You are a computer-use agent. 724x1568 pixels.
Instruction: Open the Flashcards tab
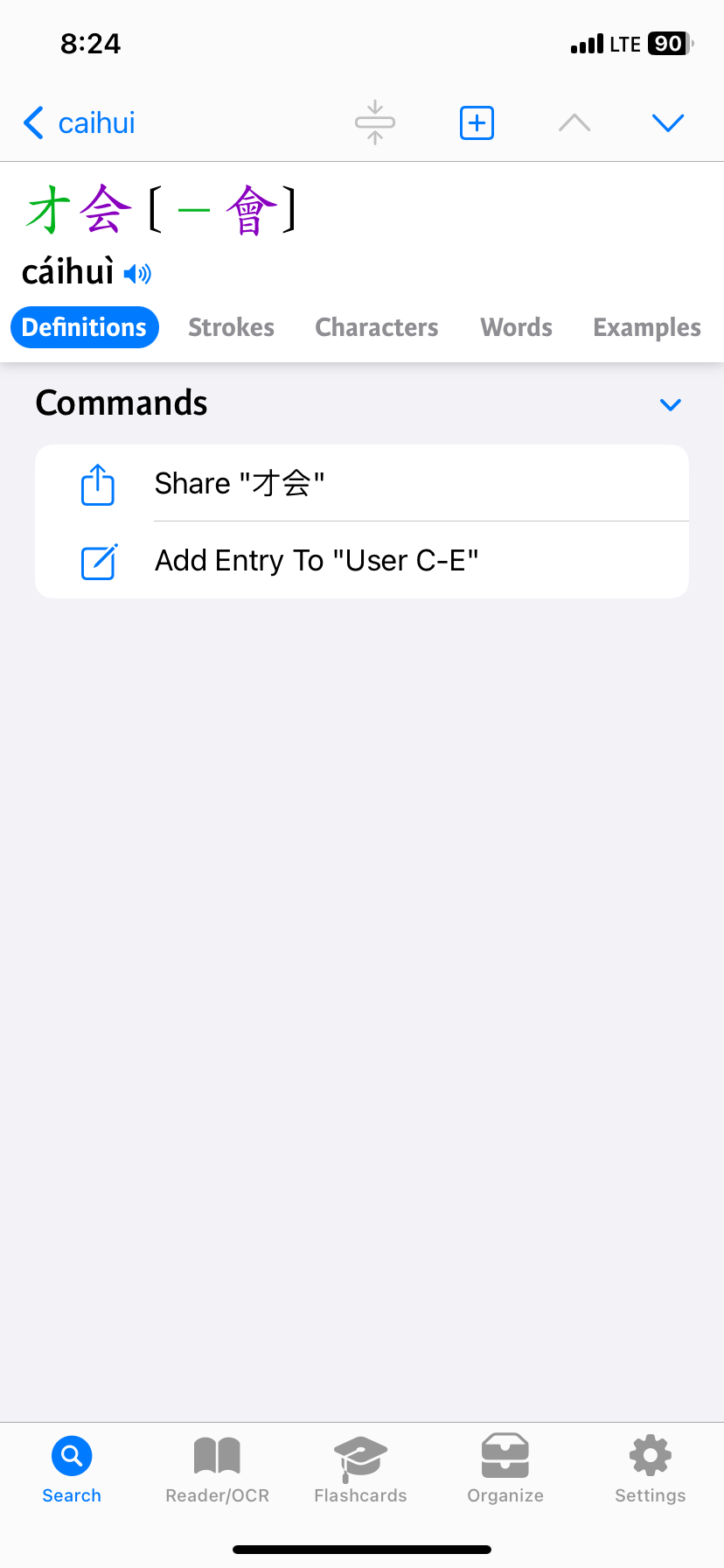coord(361,1470)
